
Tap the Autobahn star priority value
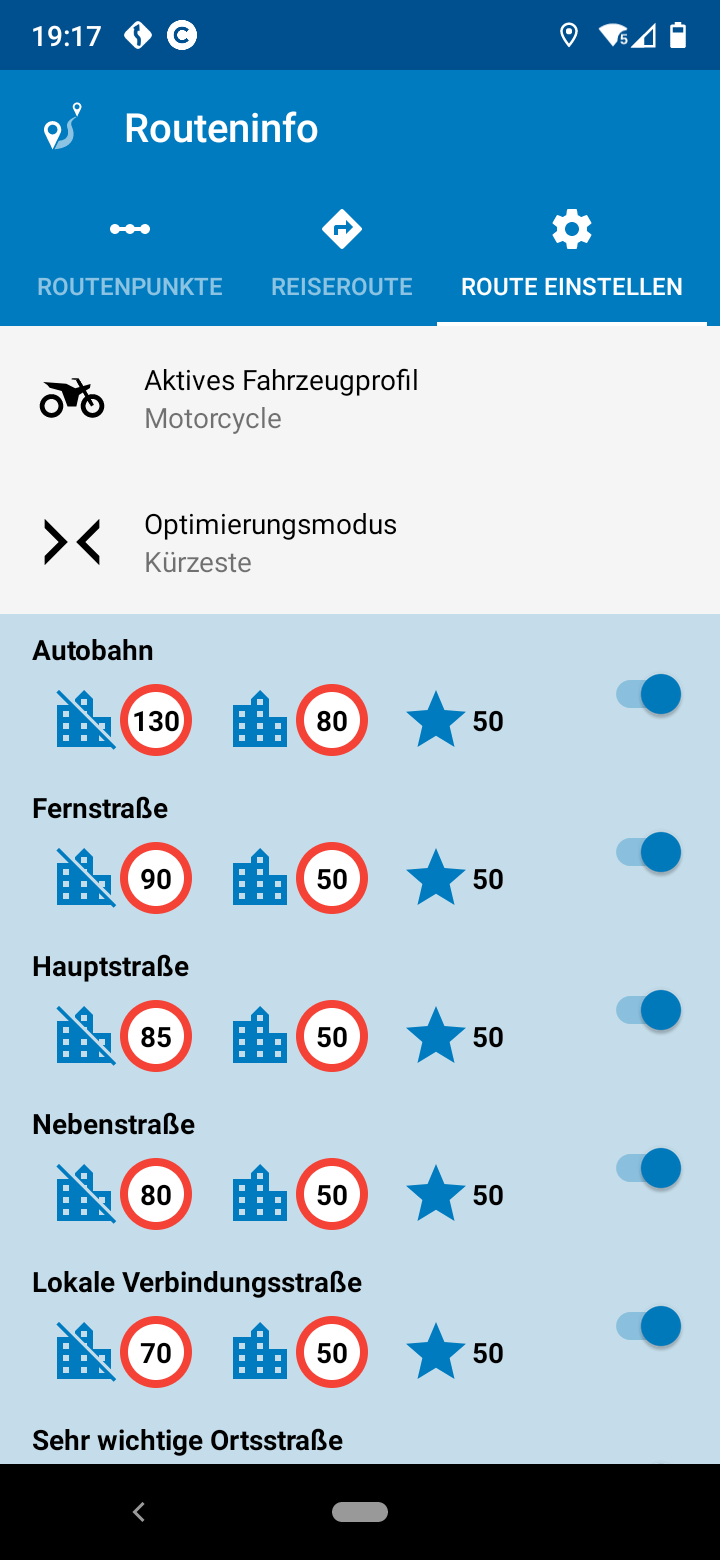click(x=456, y=720)
